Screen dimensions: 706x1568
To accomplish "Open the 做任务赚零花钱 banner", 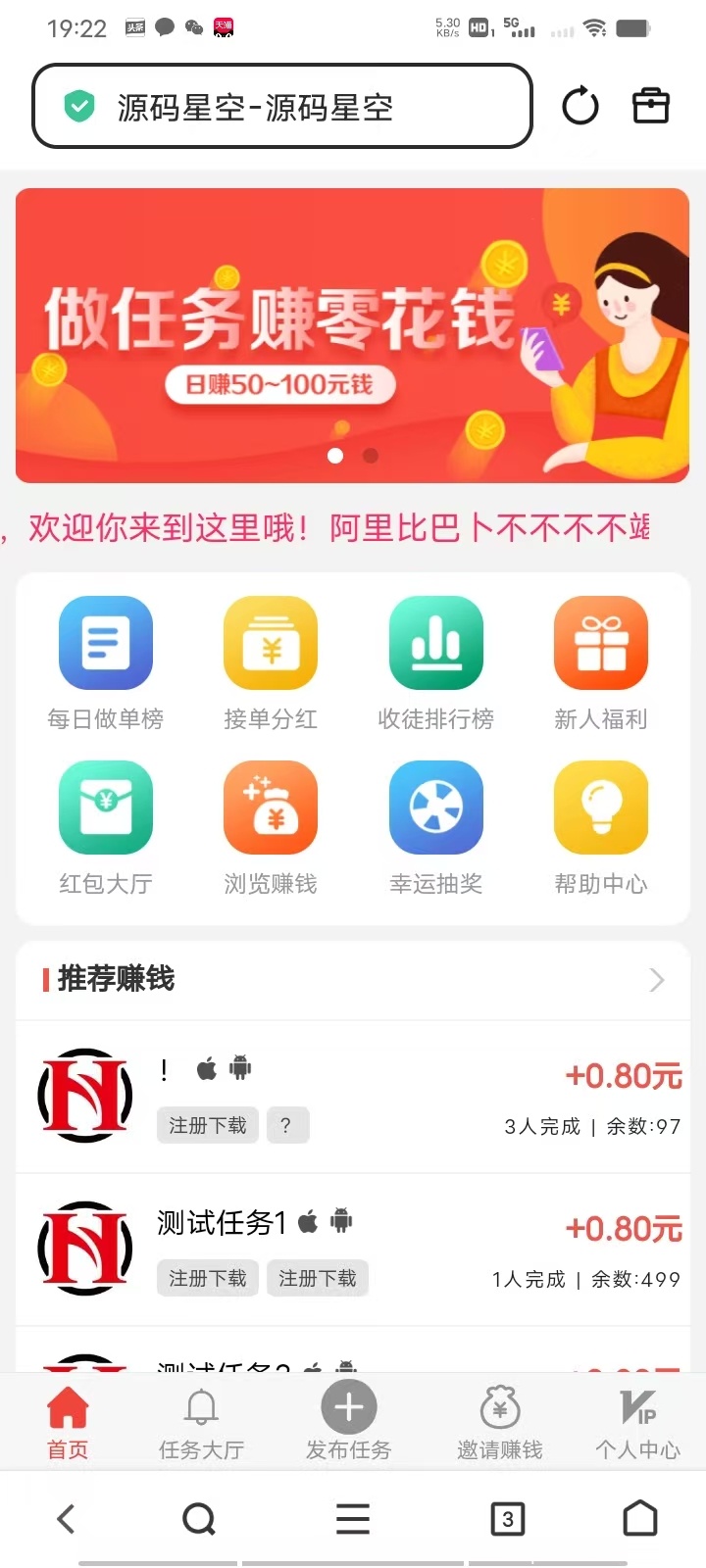I will pos(352,335).
